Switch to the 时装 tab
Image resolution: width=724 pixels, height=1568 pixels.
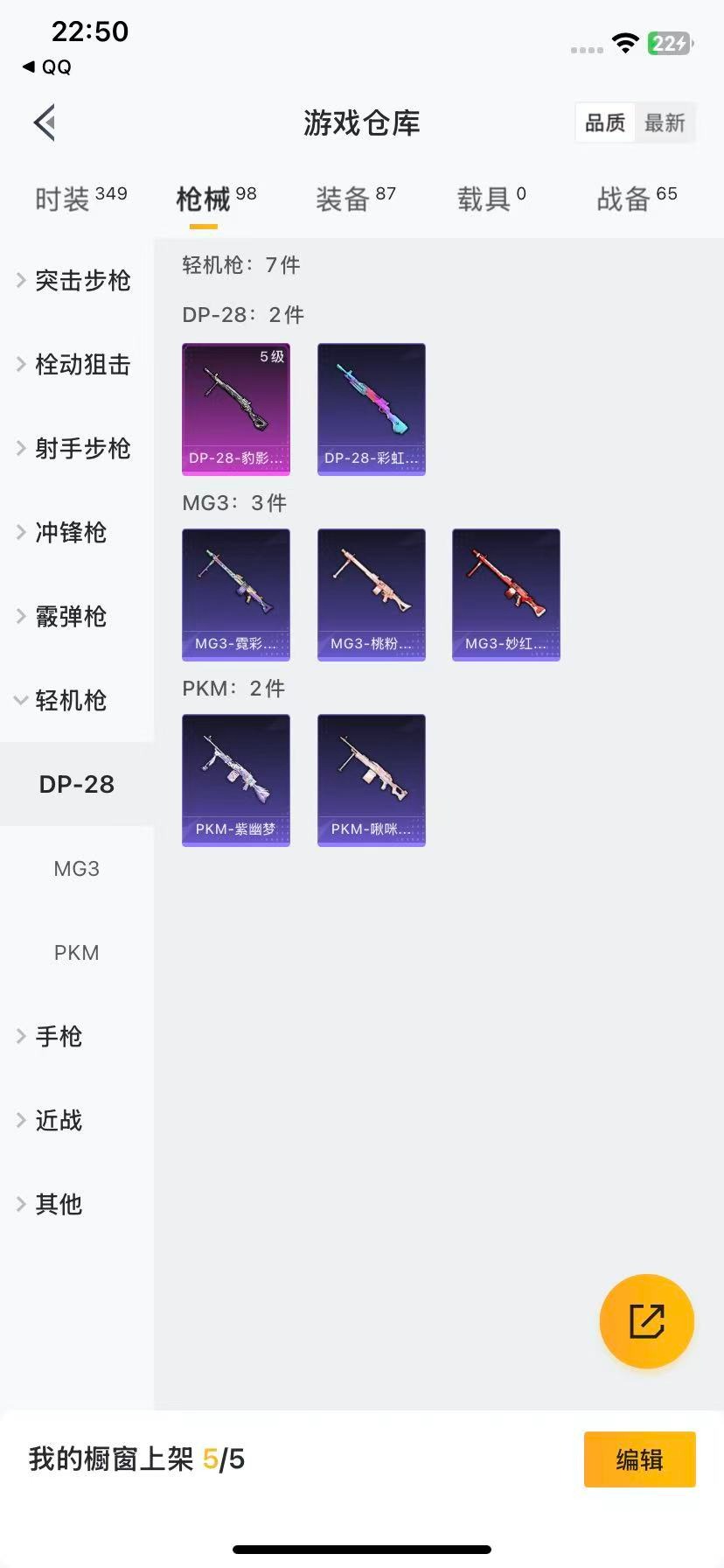[80, 199]
